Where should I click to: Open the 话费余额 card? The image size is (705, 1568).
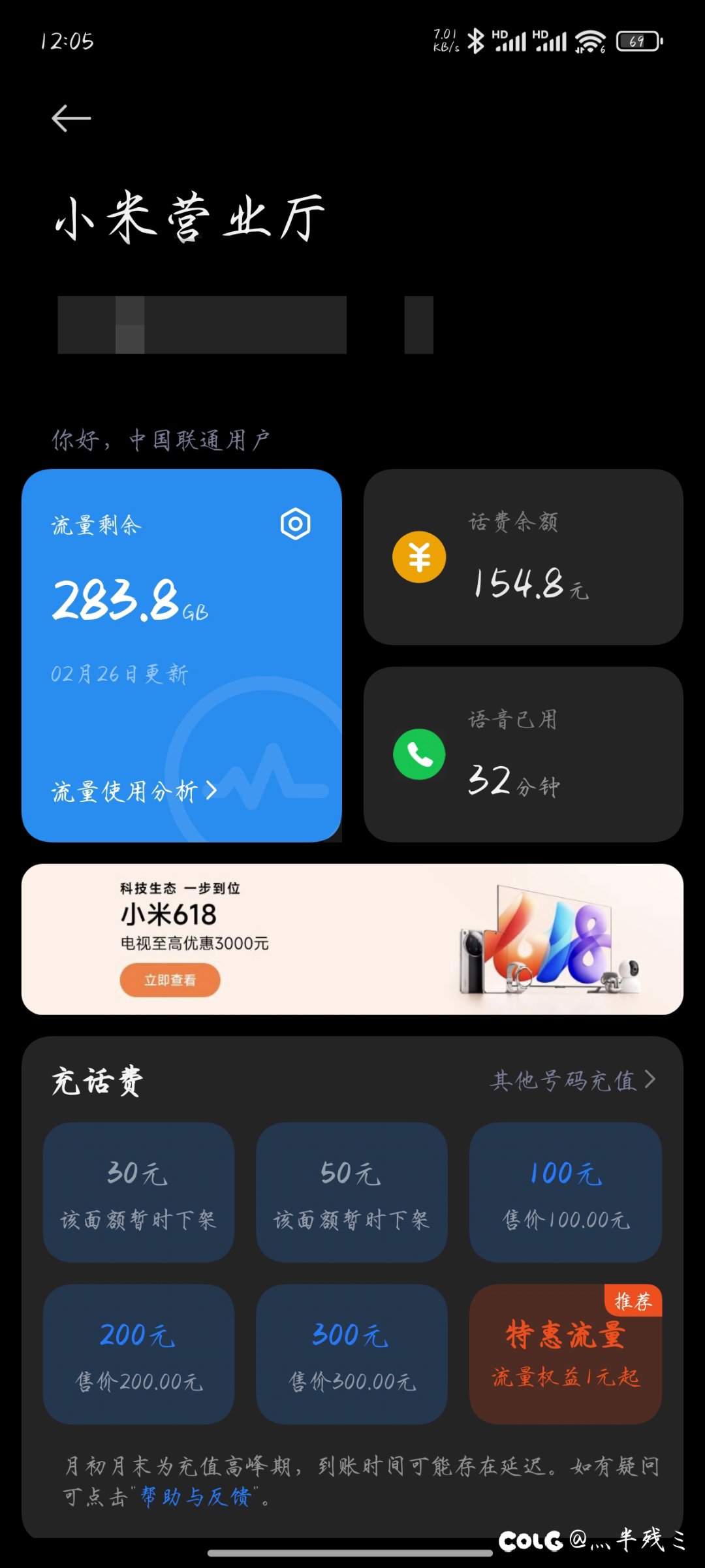pos(524,557)
